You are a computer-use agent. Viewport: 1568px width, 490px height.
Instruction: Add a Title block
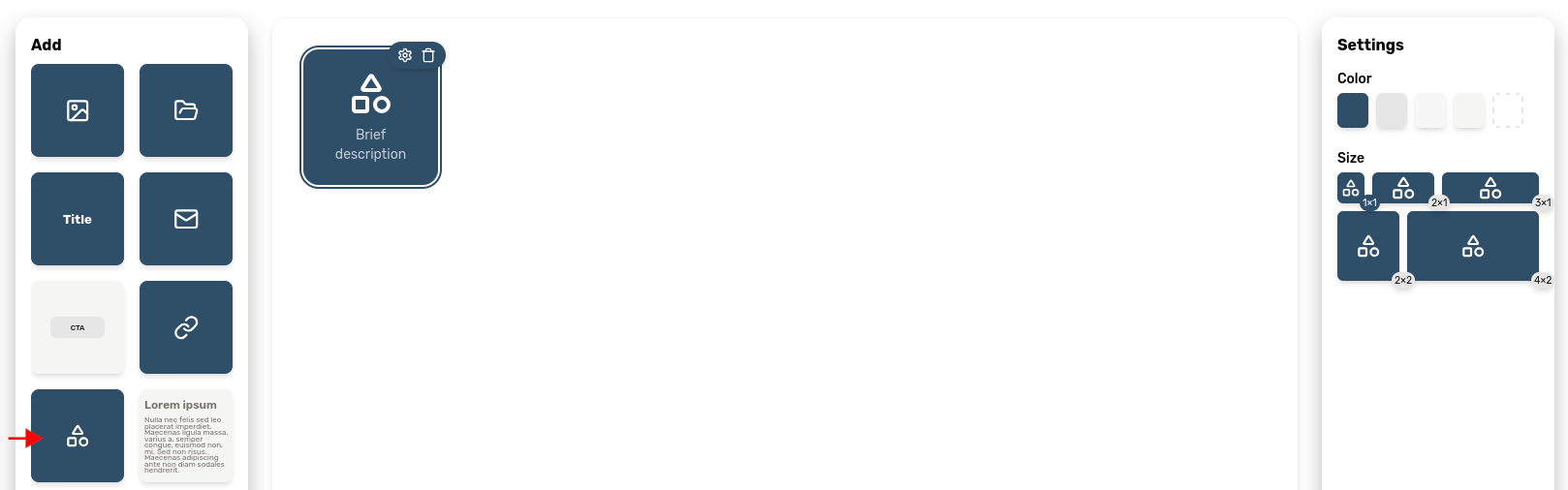tap(78, 219)
